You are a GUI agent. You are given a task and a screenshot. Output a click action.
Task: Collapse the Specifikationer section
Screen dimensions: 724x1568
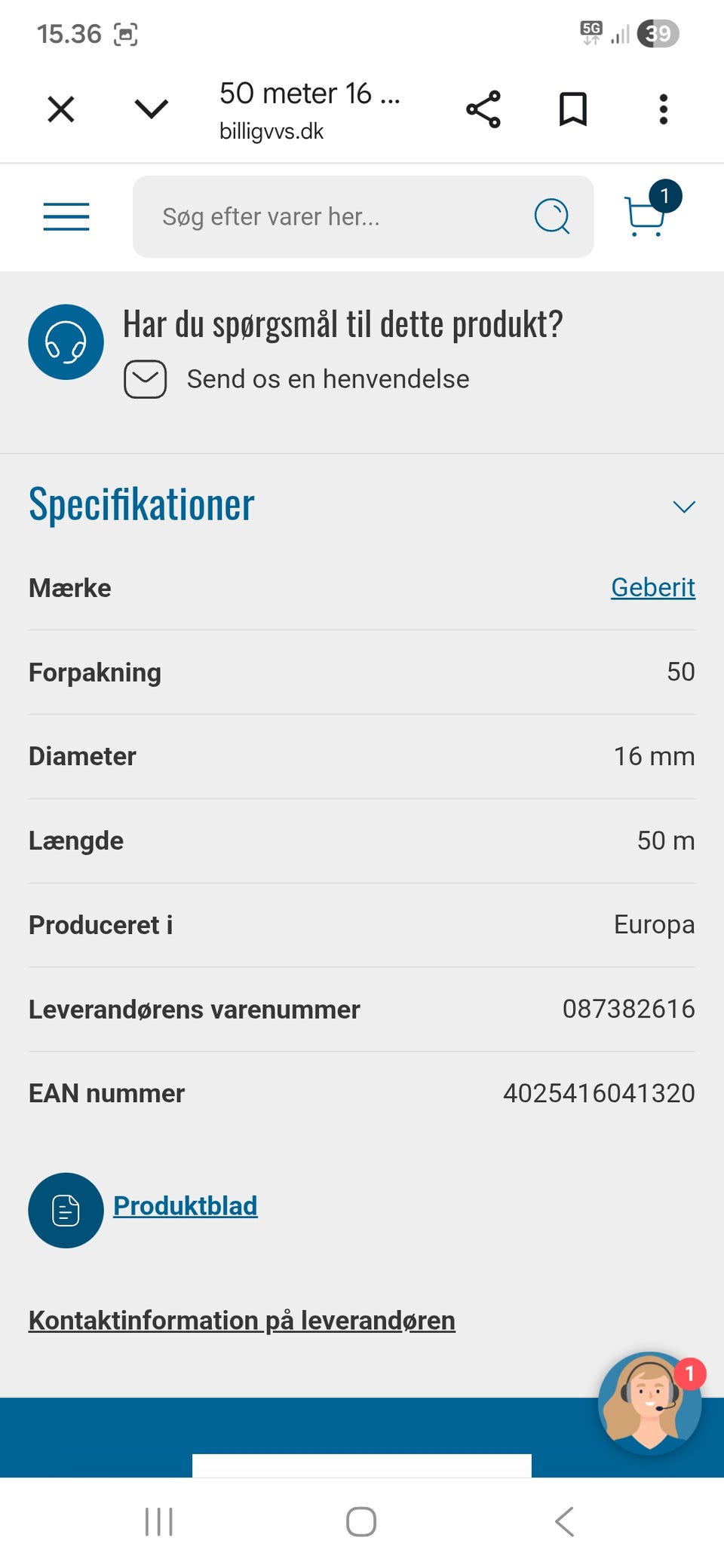683,507
